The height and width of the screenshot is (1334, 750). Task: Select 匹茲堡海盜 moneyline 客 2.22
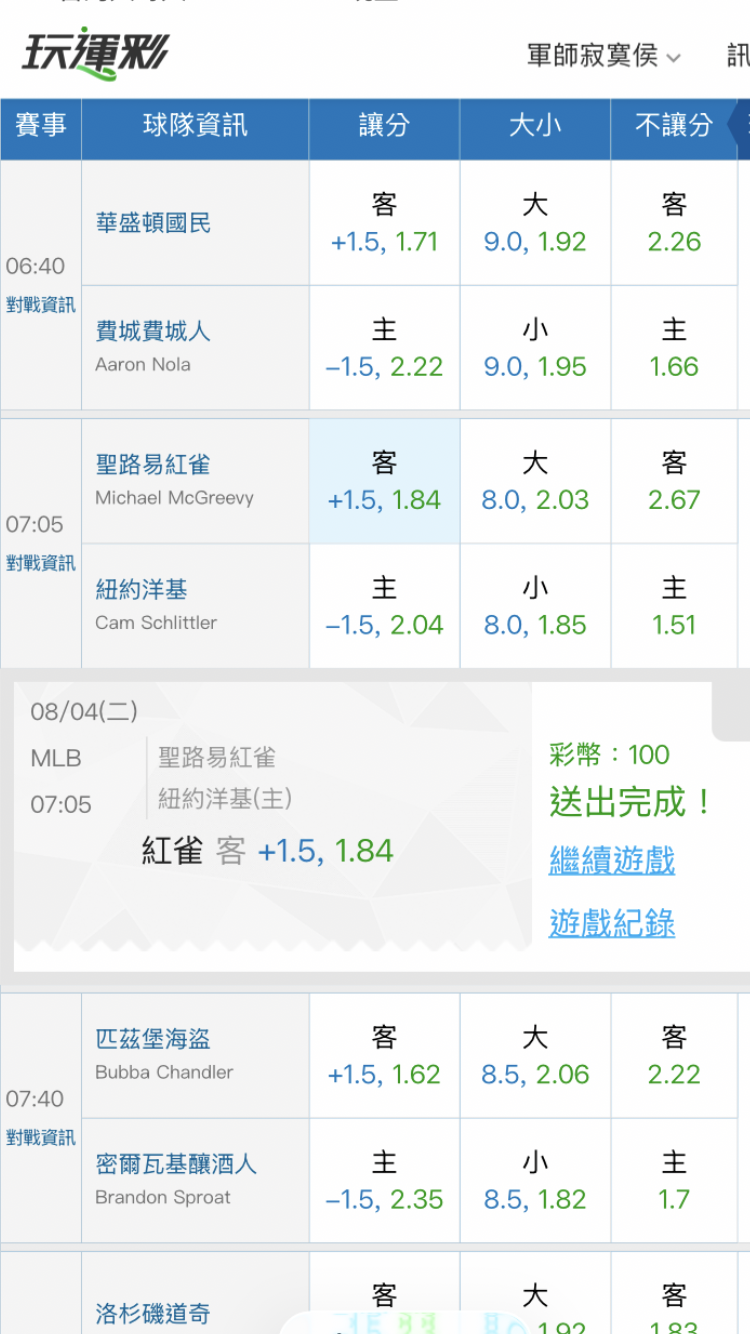pos(674,1056)
